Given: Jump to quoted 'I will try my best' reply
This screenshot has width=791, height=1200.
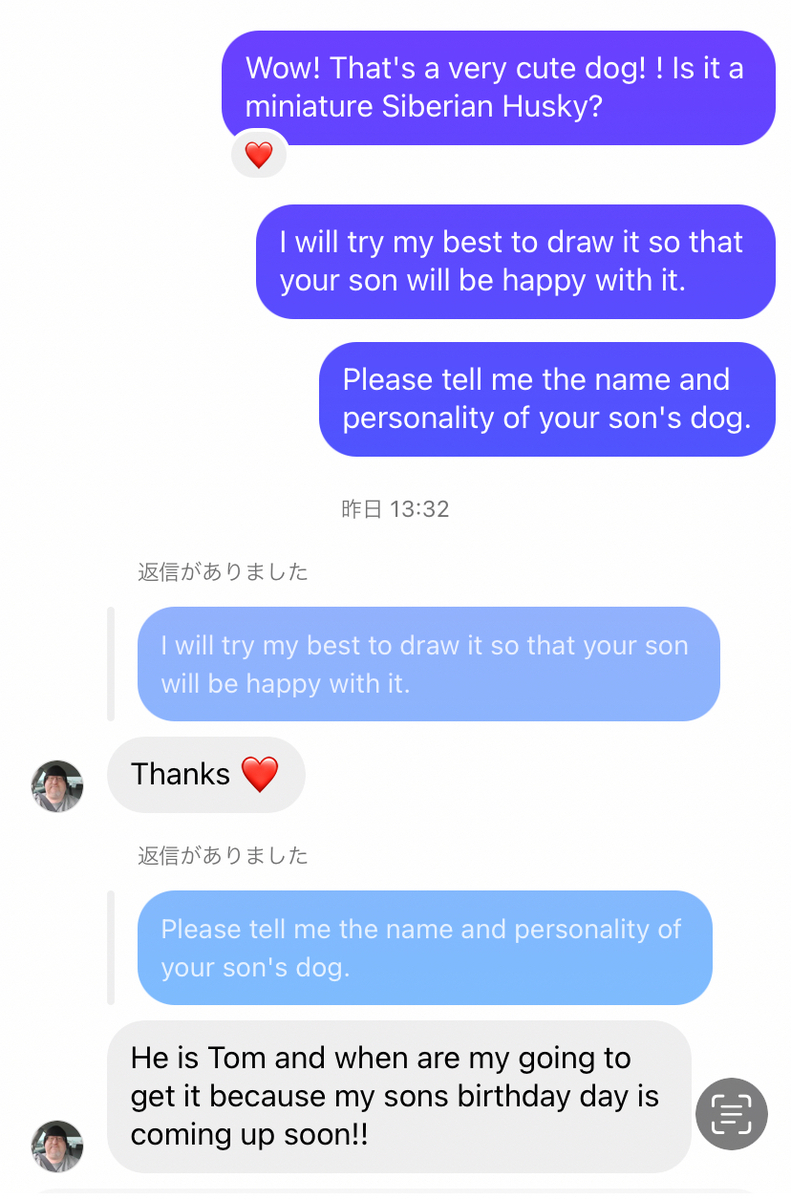Looking at the screenshot, I should (427, 664).
